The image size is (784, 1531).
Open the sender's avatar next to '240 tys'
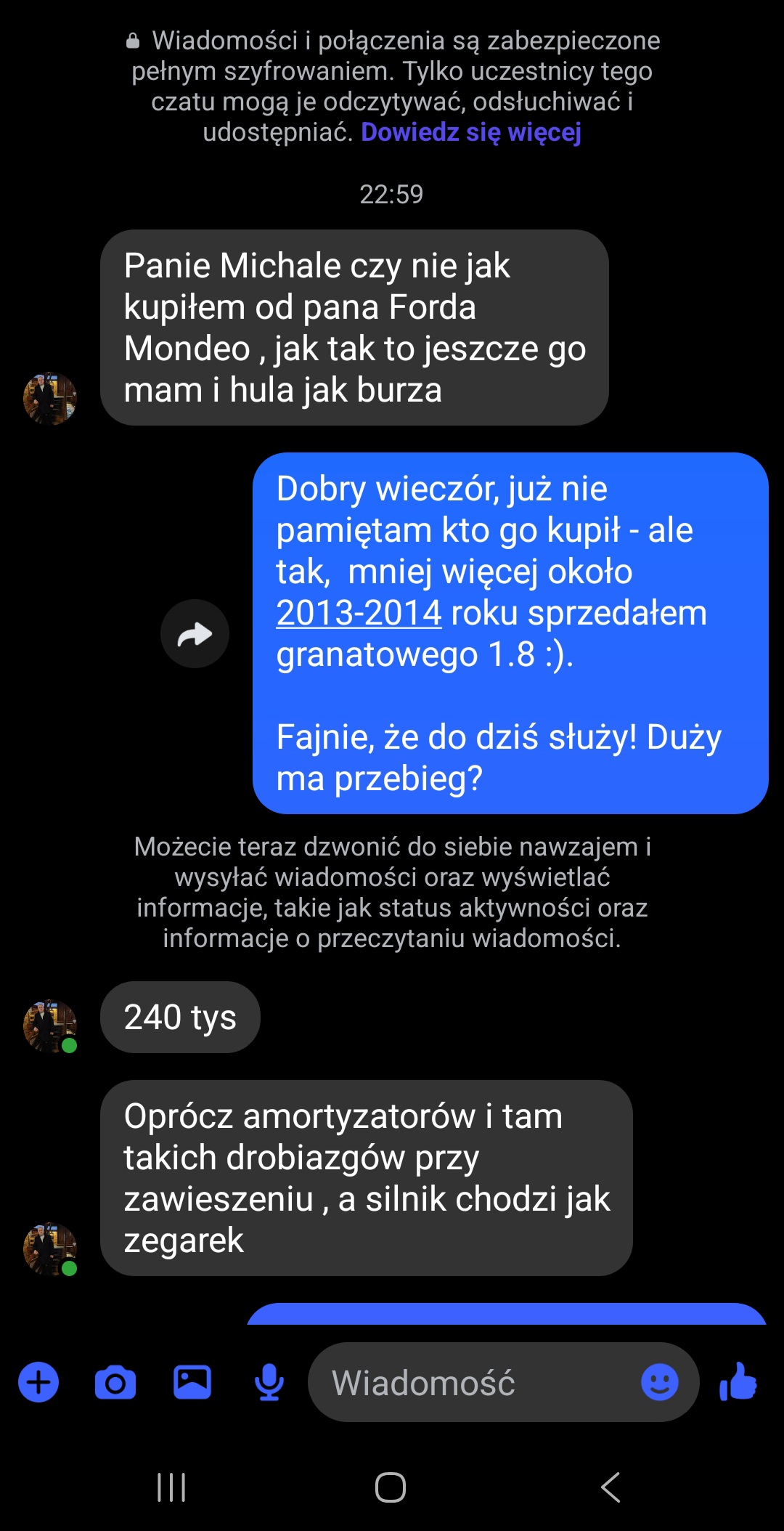(x=49, y=1026)
